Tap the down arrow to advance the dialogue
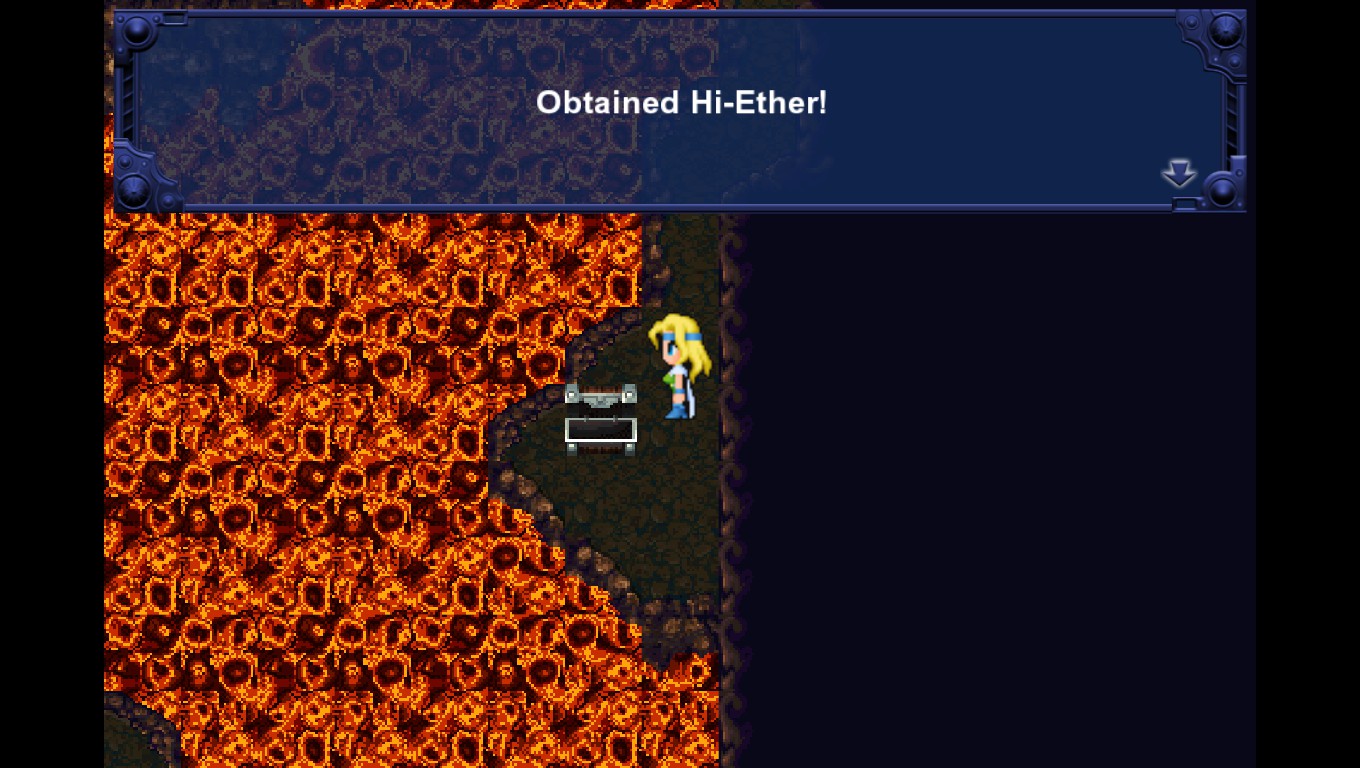 point(1178,173)
